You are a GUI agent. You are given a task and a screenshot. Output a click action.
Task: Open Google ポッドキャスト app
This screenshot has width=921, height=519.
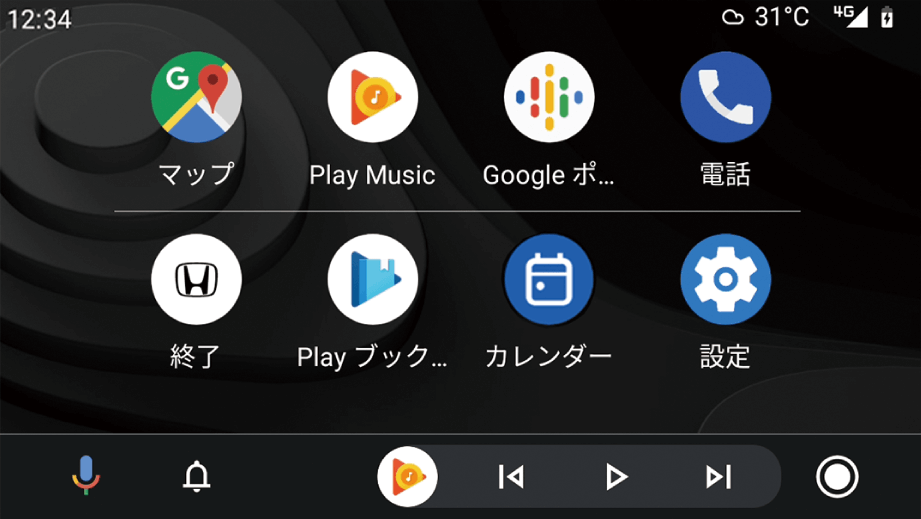[549, 98]
